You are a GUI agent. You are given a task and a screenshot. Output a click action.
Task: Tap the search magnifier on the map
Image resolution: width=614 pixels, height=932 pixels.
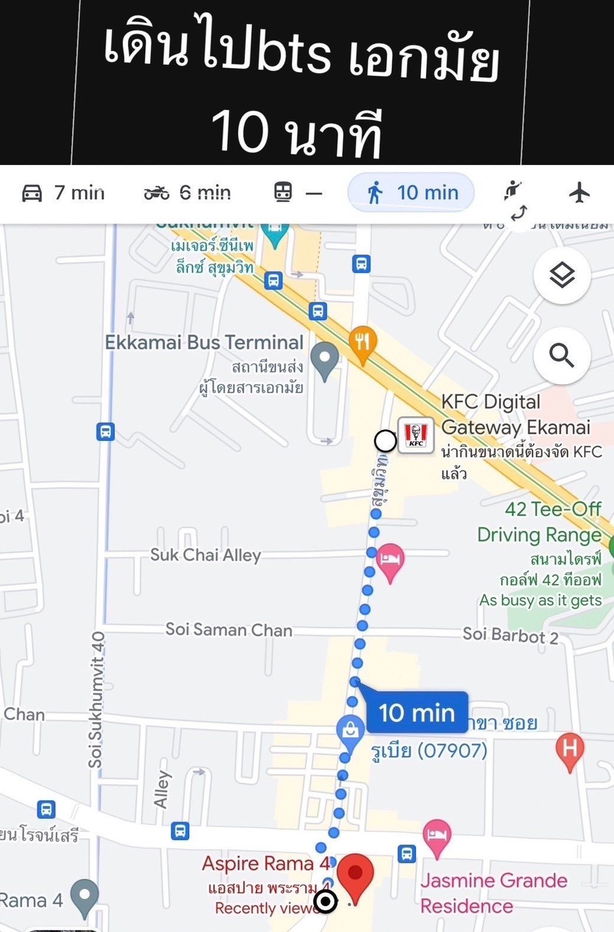point(562,355)
